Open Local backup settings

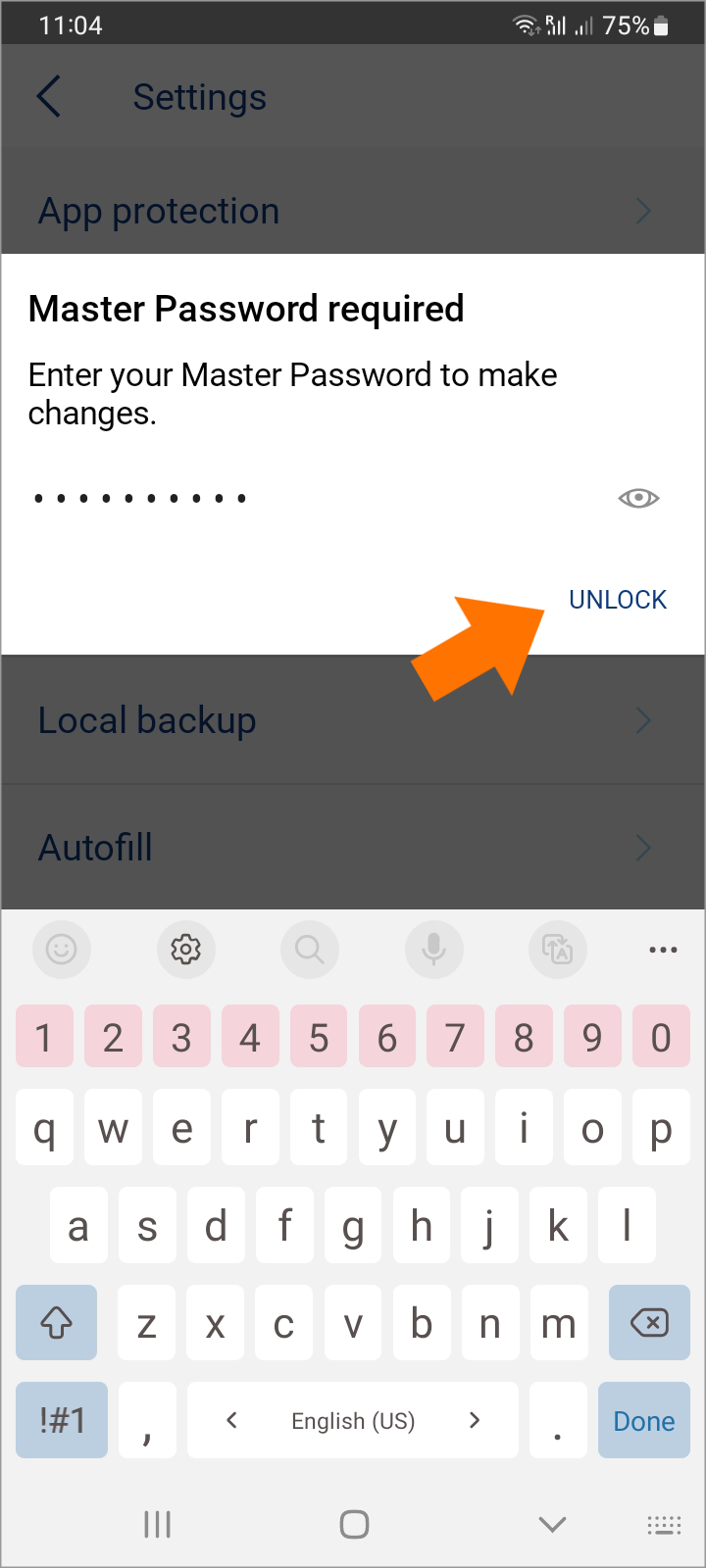[x=353, y=720]
